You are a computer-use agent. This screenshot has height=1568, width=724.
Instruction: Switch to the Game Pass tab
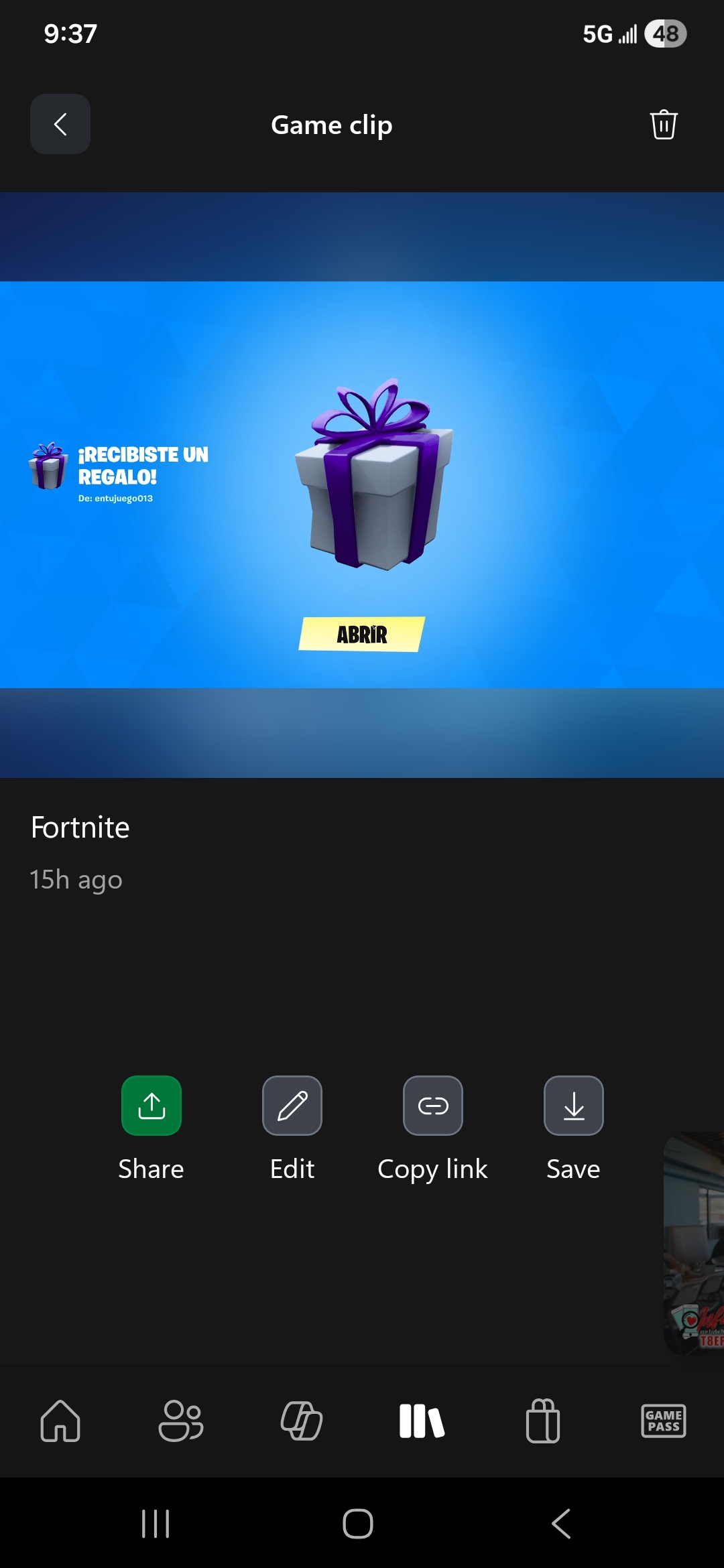pos(663,1421)
